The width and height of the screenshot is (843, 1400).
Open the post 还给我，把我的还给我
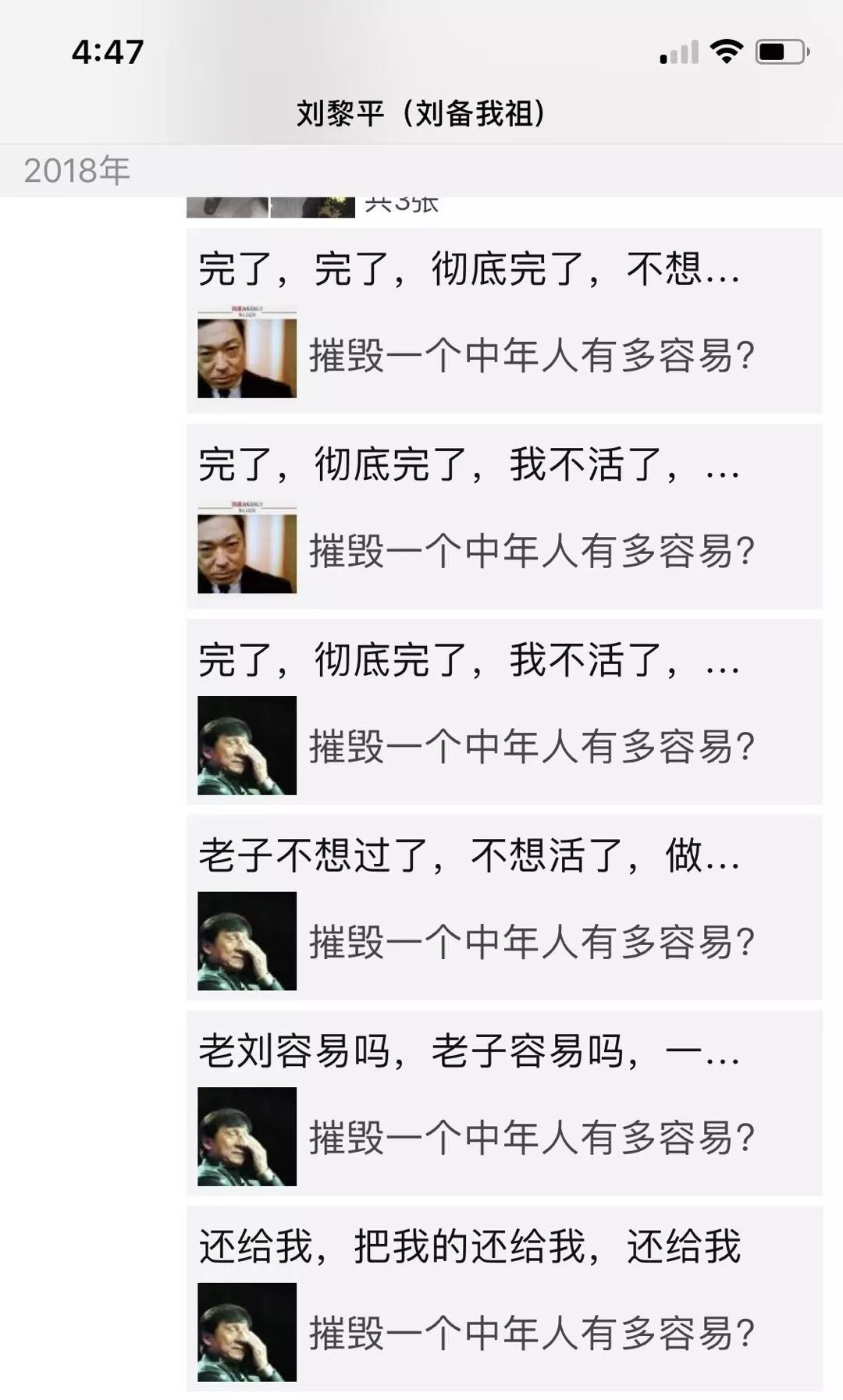(503, 1297)
